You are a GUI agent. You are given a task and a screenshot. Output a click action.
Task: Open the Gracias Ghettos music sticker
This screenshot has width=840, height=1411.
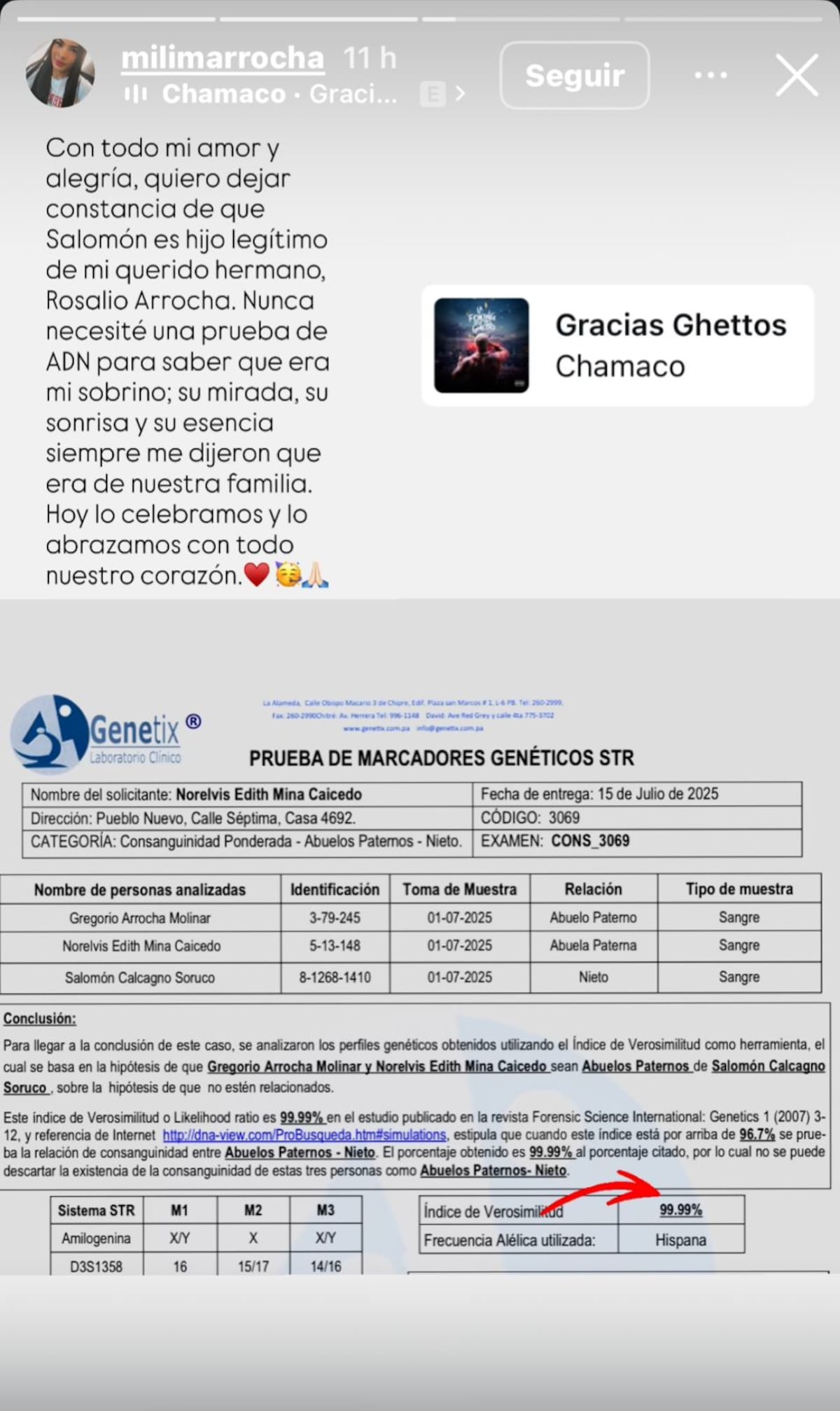617,345
